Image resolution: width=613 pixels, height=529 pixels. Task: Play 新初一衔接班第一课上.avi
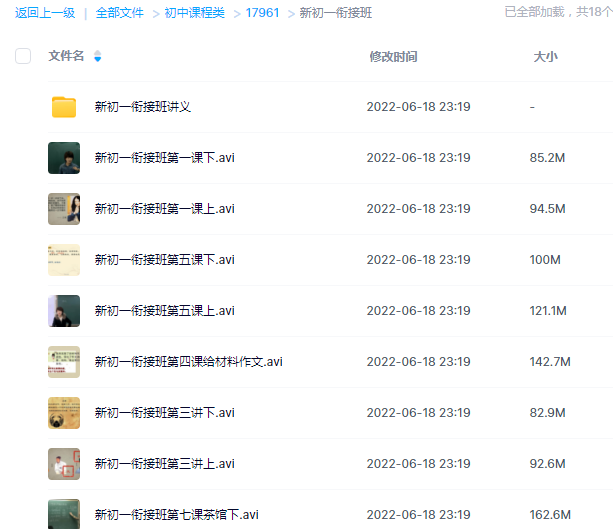coord(164,209)
